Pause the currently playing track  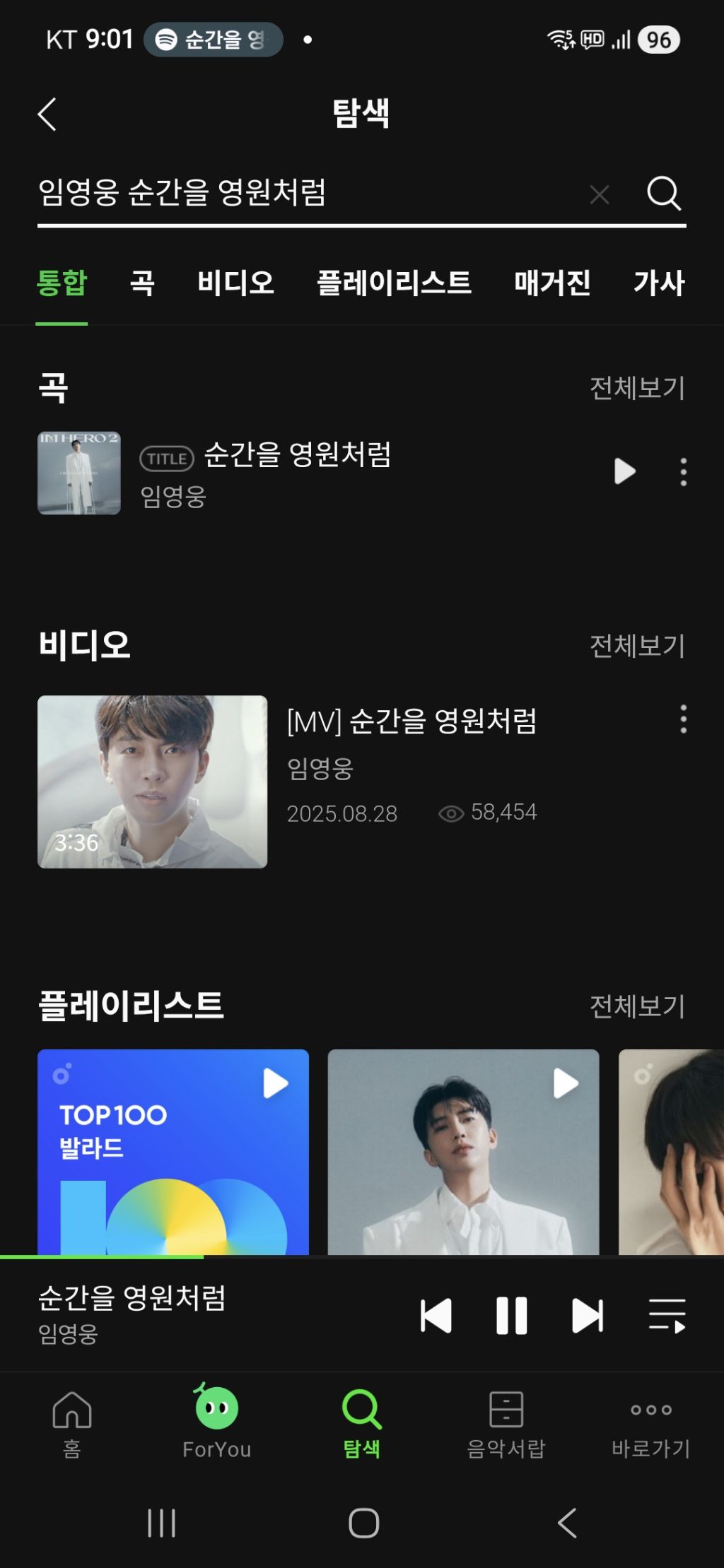coord(511,1316)
